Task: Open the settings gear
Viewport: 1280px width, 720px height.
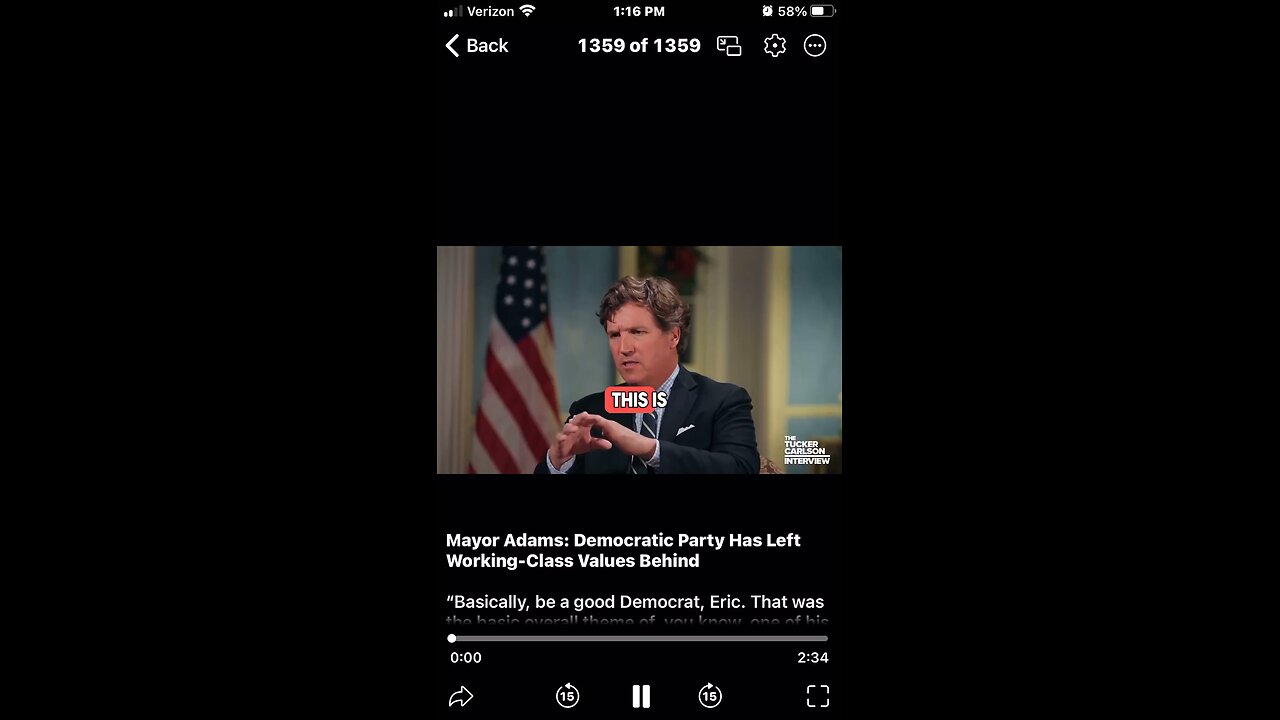Action: point(775,46)
